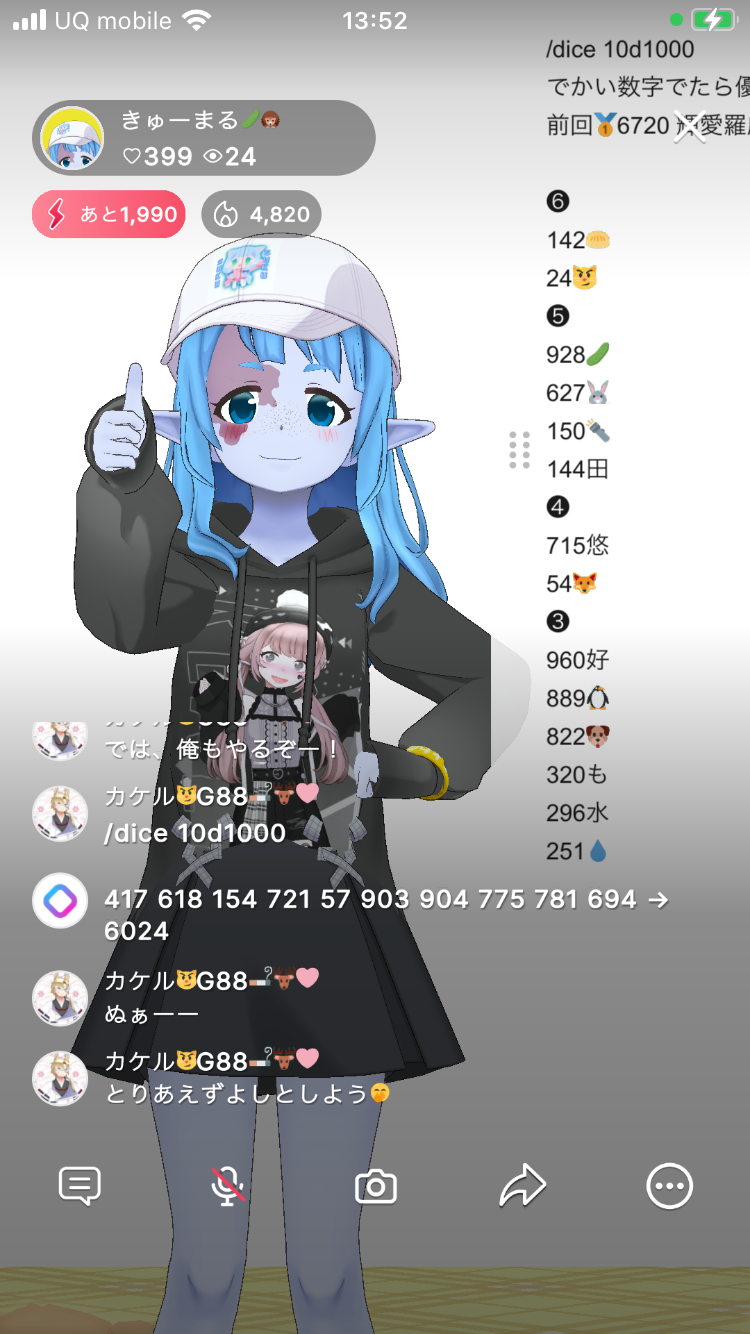Take a screenshot with the camera icon
This screenshot has height=1334, width=750.
[376, 1187]
